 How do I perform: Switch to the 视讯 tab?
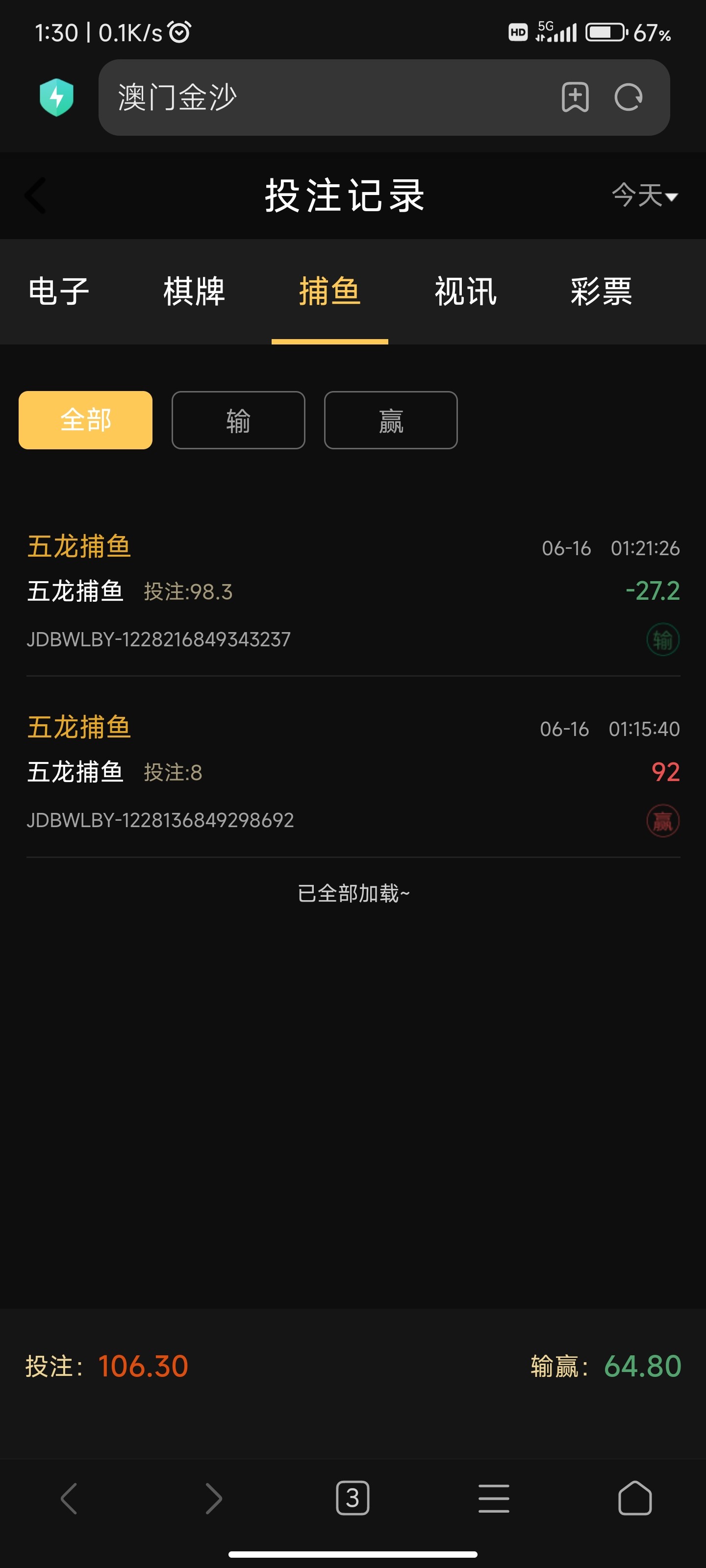click(x=465, y=292)
